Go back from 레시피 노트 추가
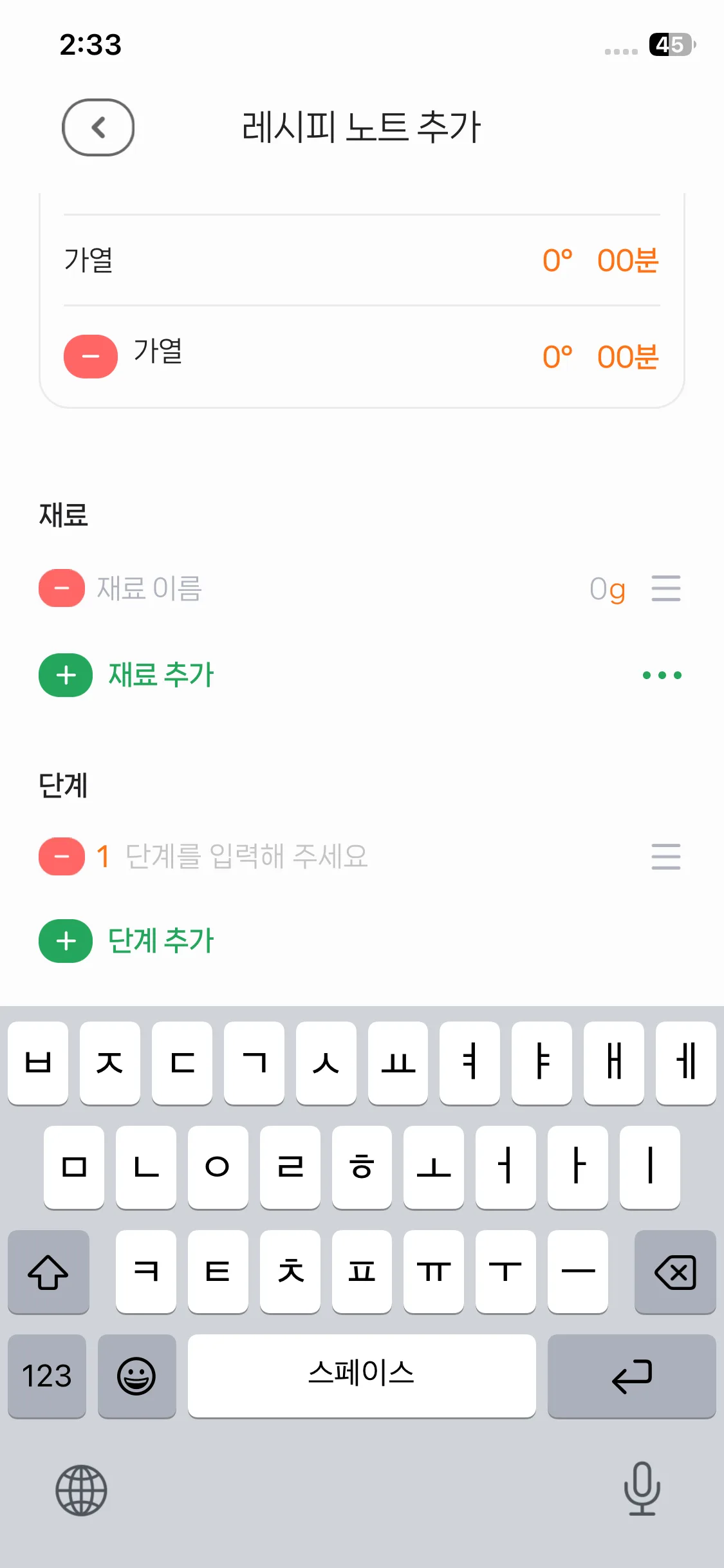The image size is (724, 1568). click(x=98, y=127)
